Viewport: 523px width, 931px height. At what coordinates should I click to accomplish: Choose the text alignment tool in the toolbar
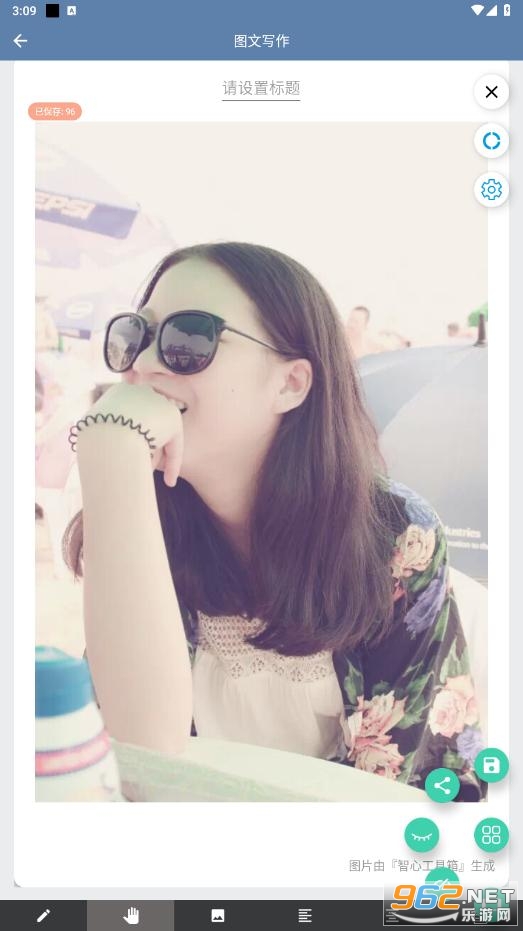point(305,916)
